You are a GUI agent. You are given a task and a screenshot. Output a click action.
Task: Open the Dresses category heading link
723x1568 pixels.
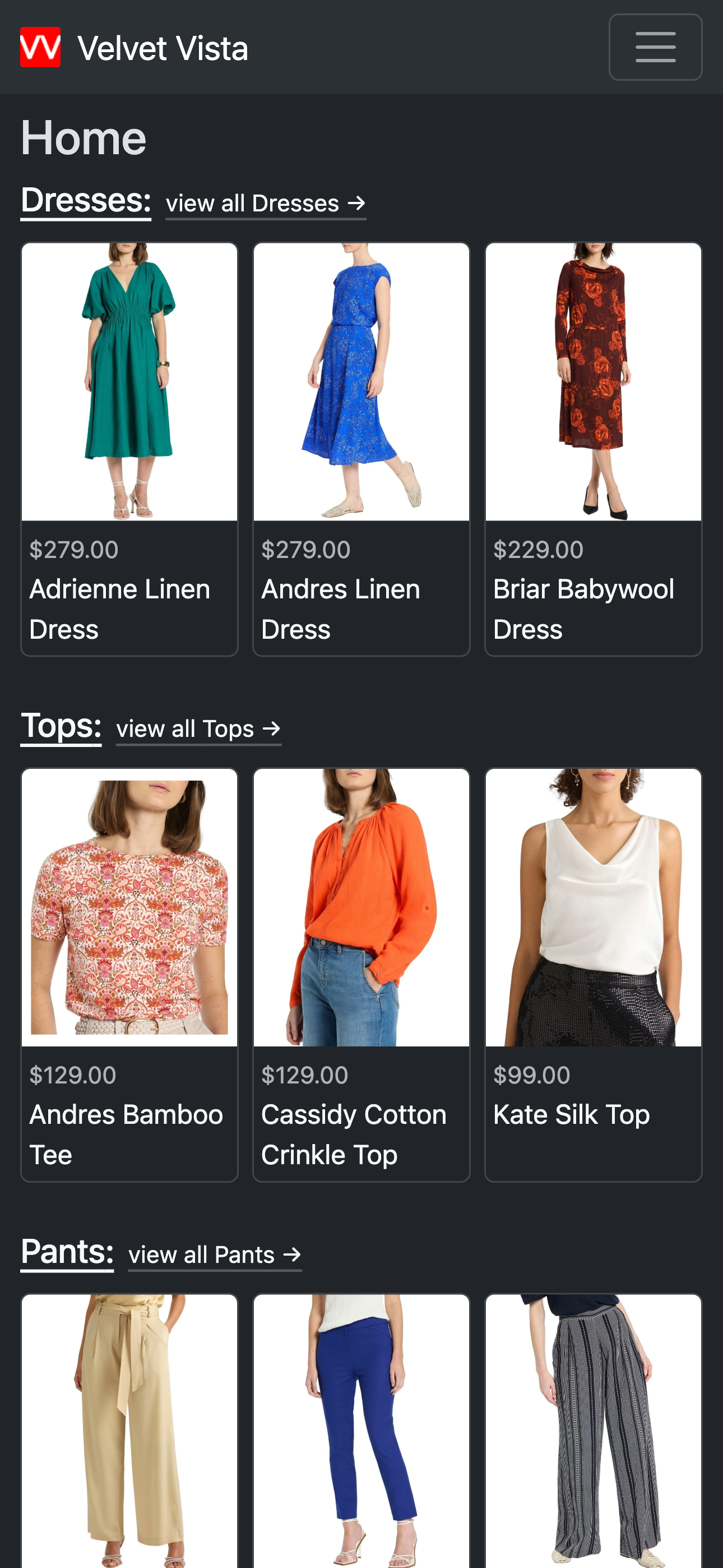point(86,201)
